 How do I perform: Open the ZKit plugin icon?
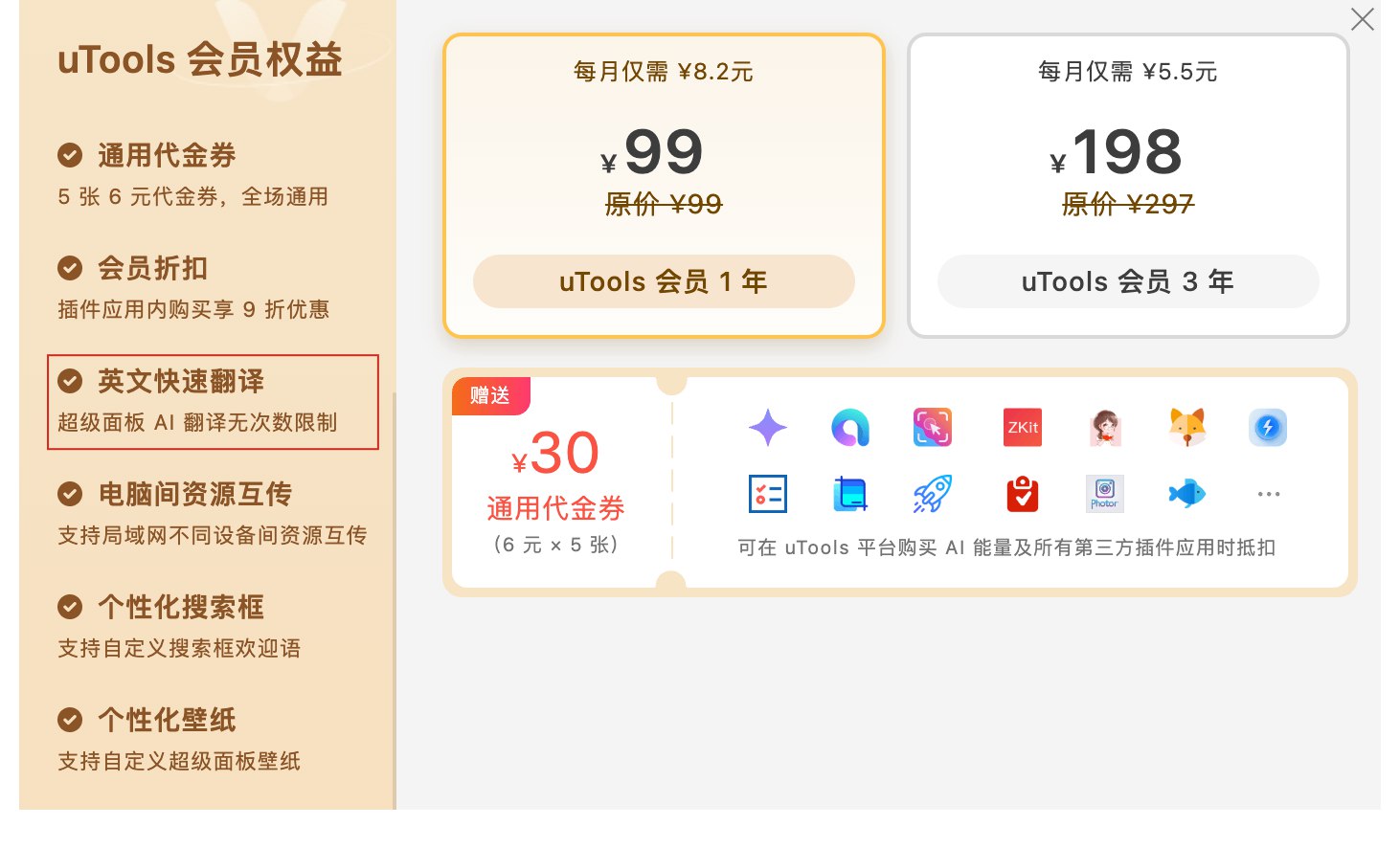click(x=1023, y=428)
